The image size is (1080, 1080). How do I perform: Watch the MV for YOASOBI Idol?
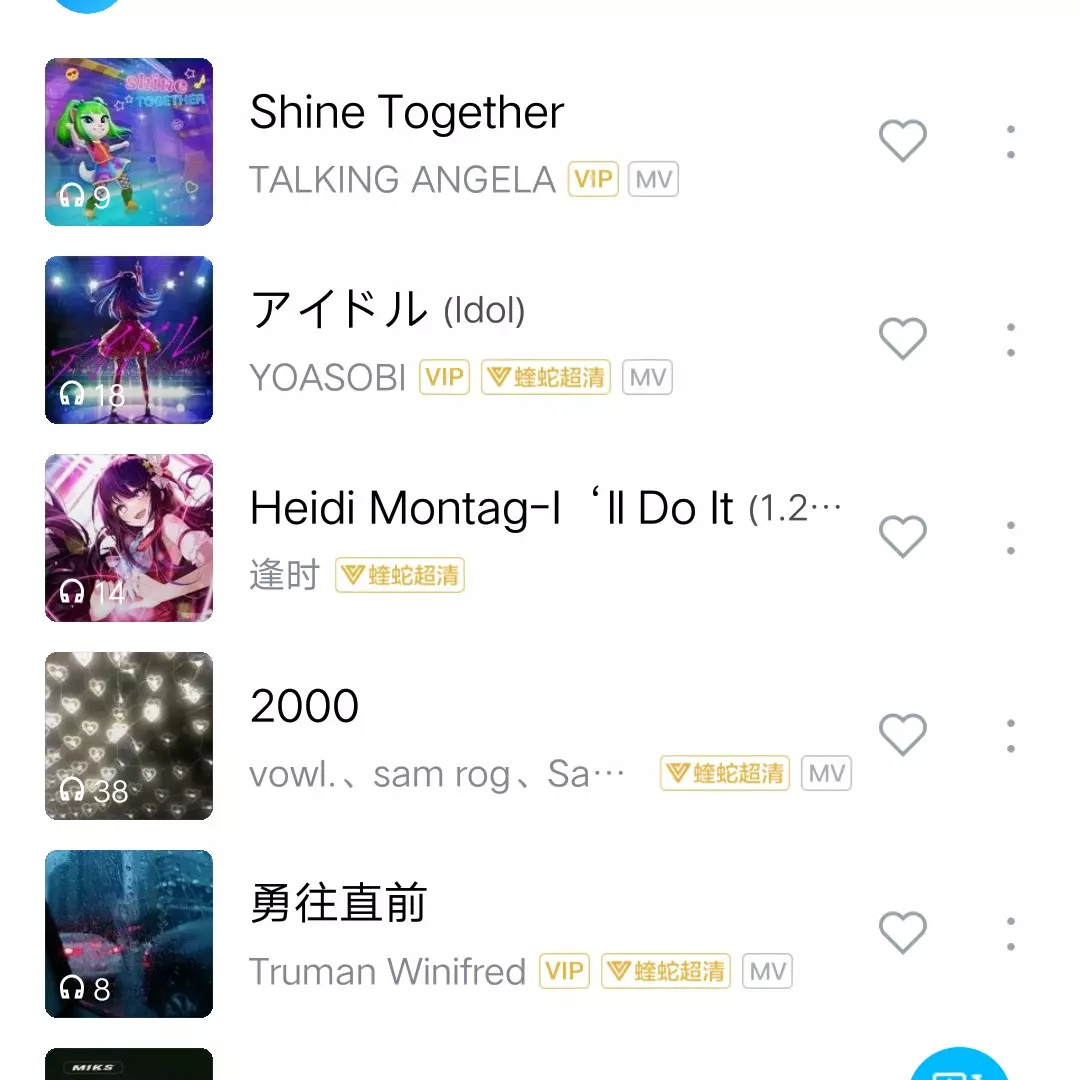647,378
